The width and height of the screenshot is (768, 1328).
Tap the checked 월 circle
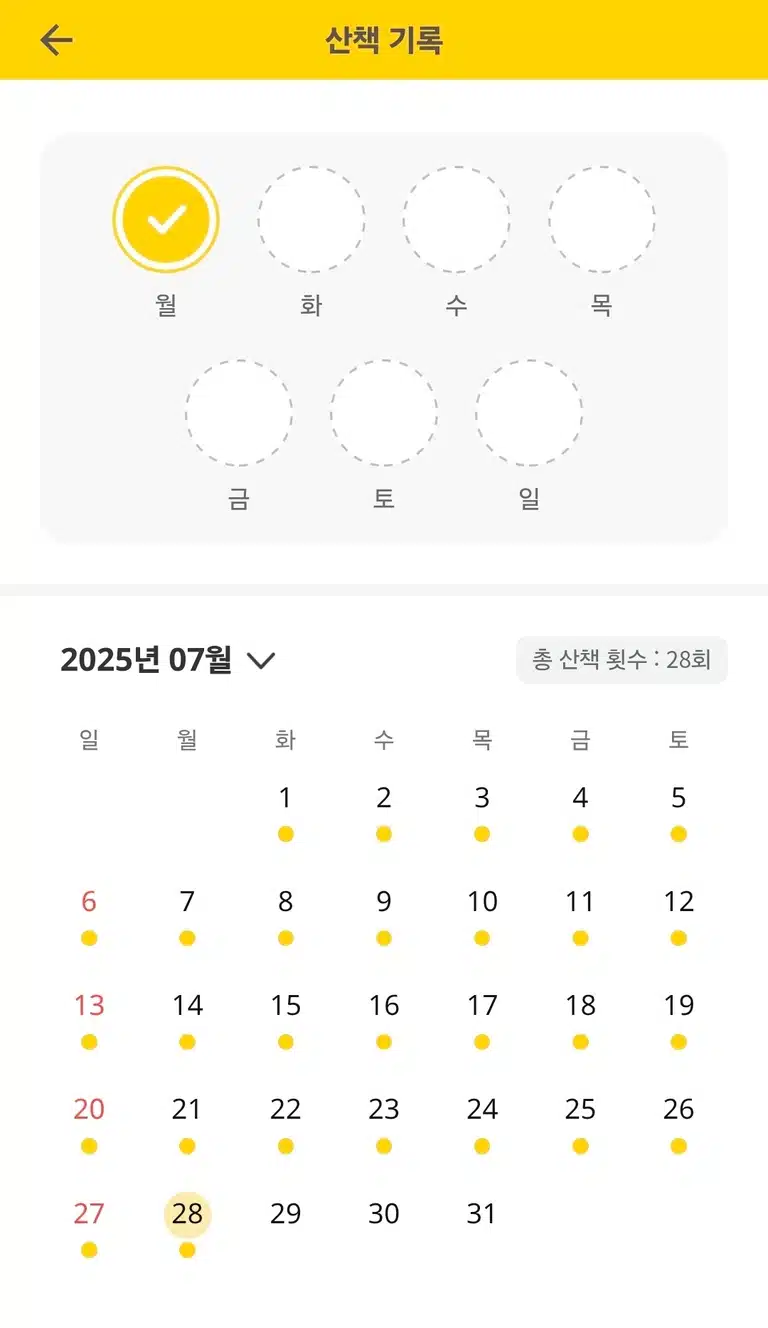(166, 219)
